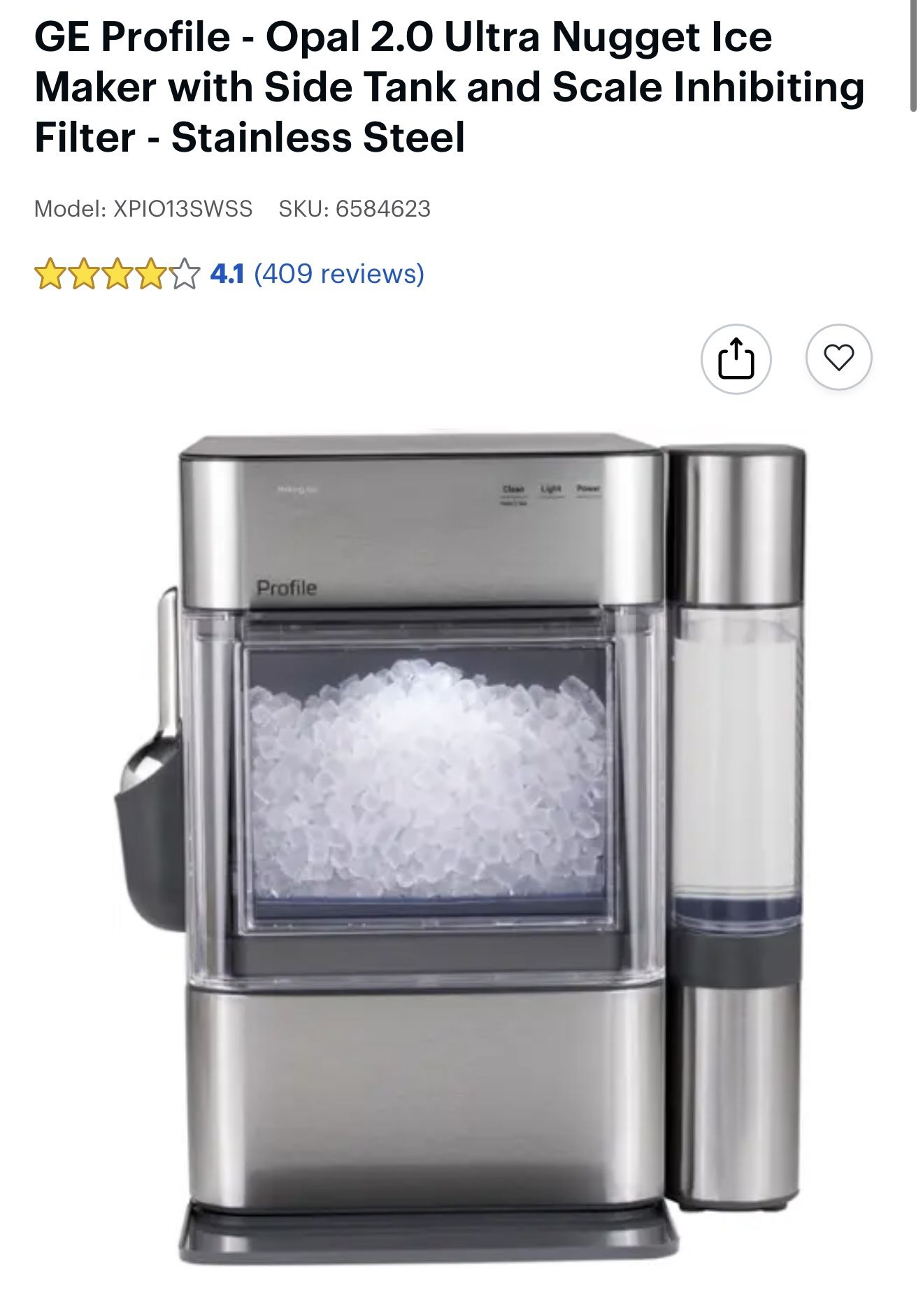Share this ice maker product
The image size is (923, 1316).
coord(736,359)
